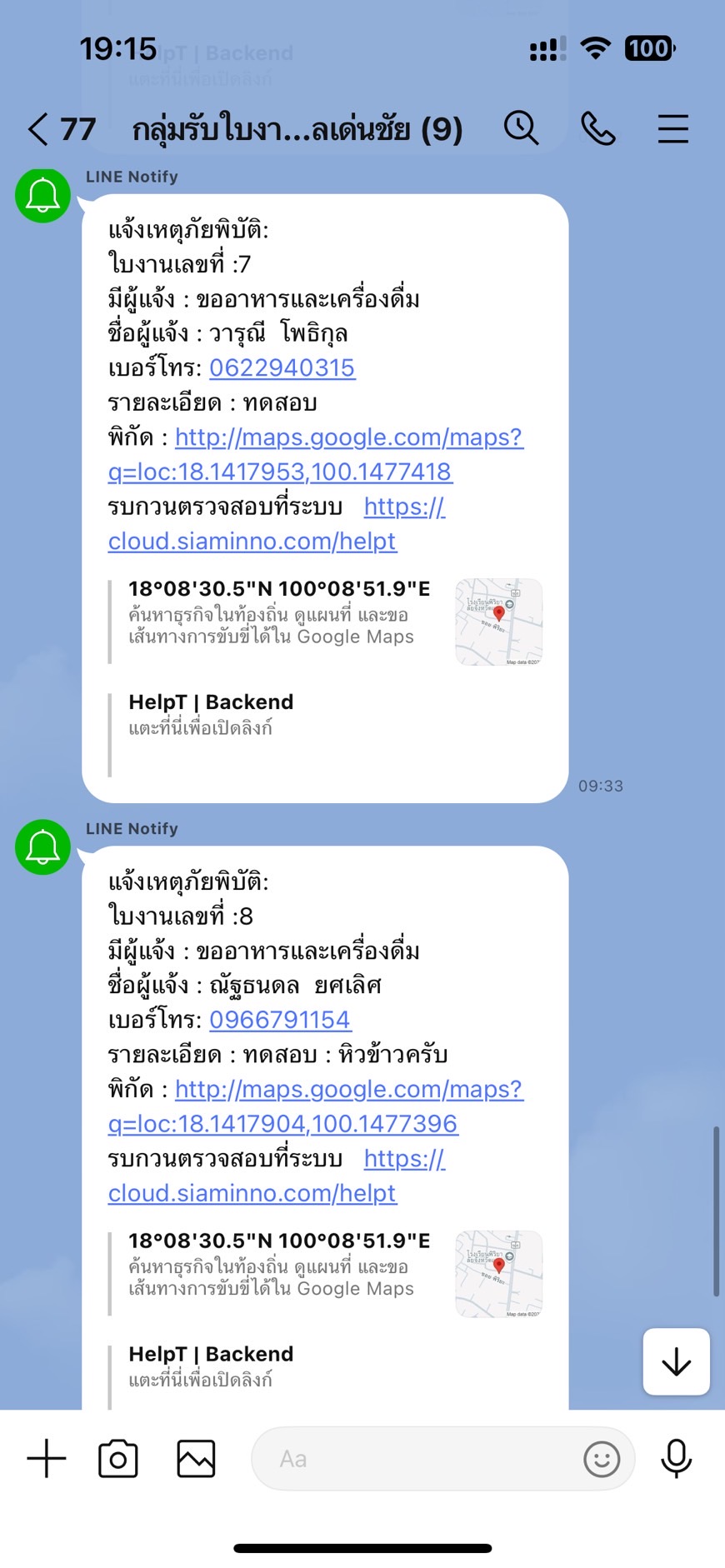Open the emoji and sticker picker
The width and height of the screenshot is (725, 1568).
[x=601, y=1459]
